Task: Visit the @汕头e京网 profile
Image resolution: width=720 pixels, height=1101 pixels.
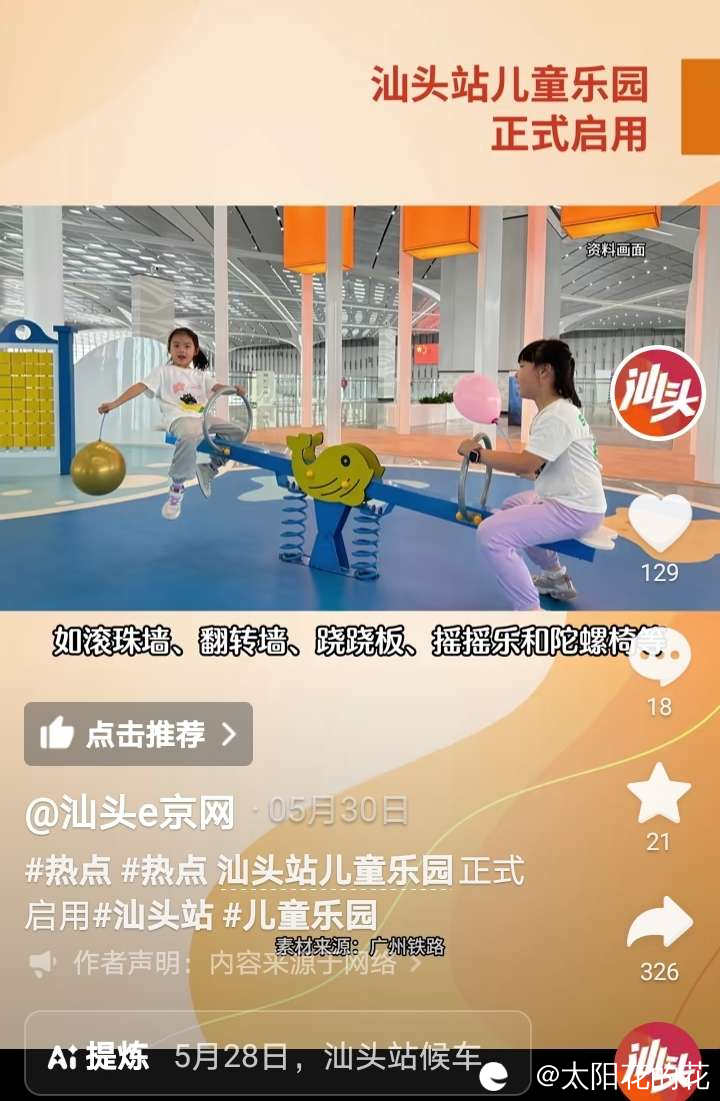Action: [130, 813]
